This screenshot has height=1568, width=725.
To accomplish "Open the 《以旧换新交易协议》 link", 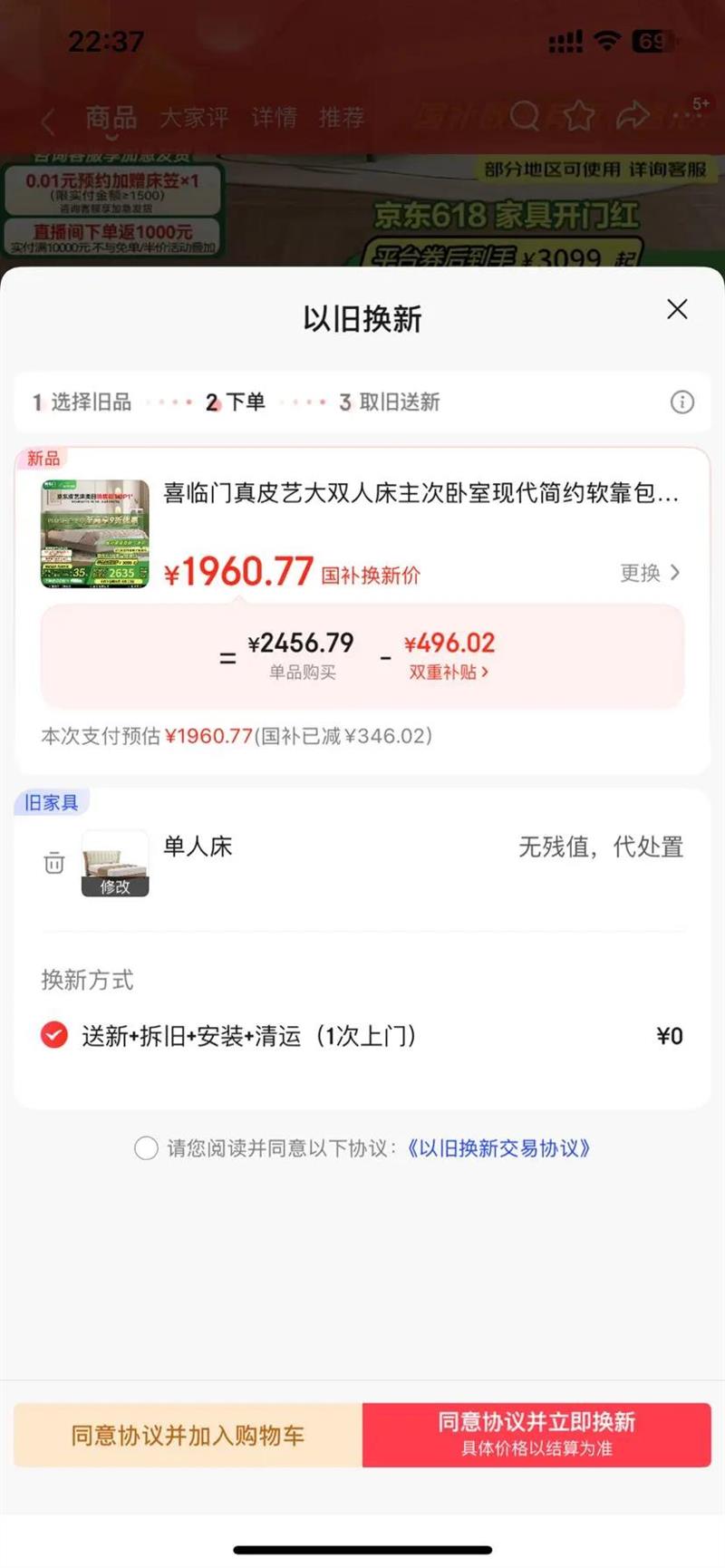I will (498, 1148).
